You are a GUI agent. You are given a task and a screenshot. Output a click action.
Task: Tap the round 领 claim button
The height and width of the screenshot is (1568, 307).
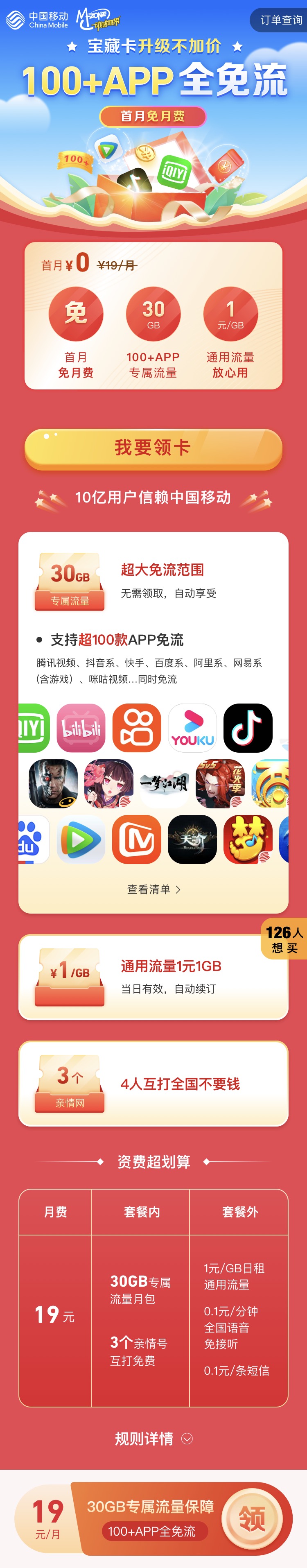pos(252,1519)
